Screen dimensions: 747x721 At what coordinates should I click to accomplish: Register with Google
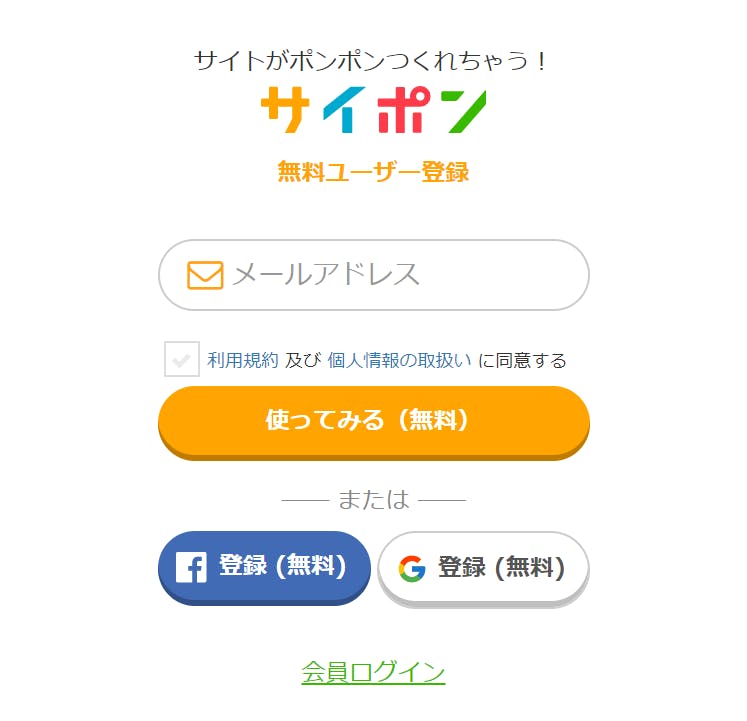483,567
